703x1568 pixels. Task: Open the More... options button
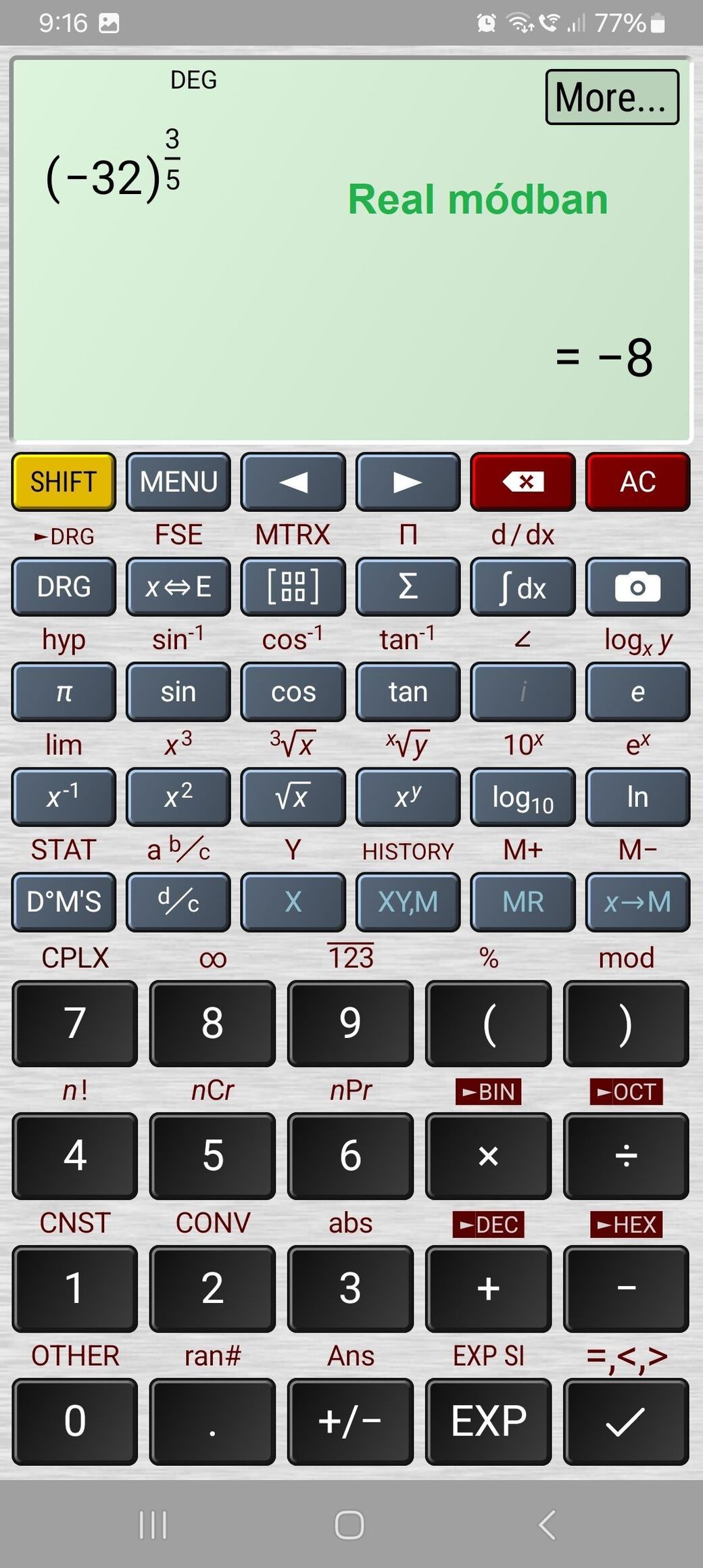pos(612,97)
